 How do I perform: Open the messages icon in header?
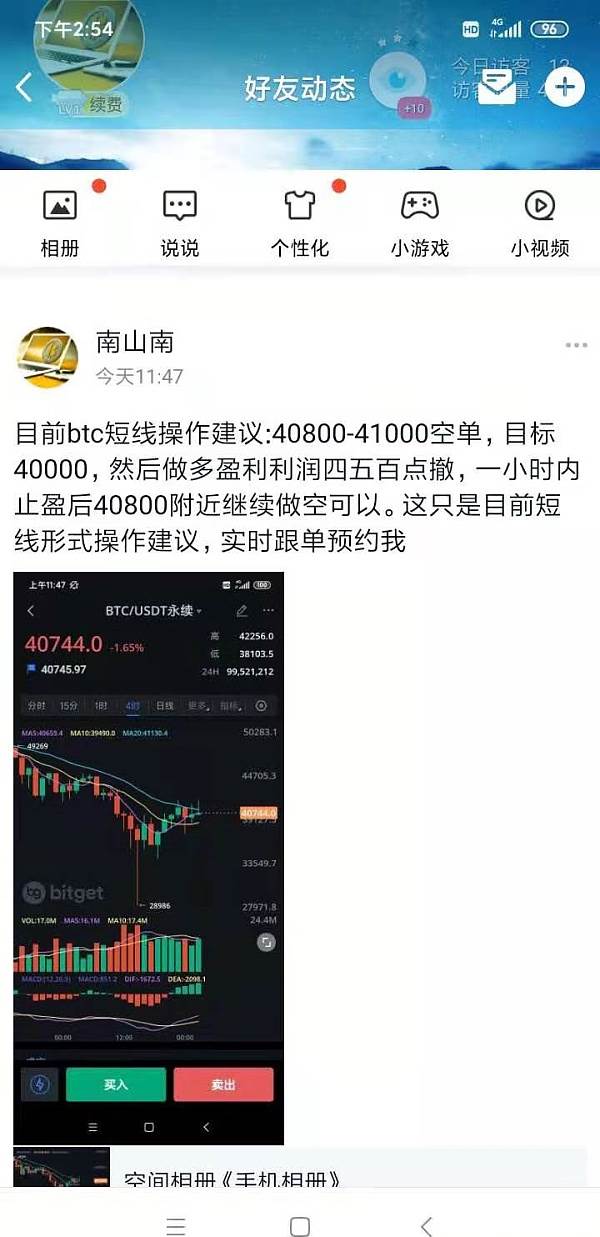[x=497, y=88]
